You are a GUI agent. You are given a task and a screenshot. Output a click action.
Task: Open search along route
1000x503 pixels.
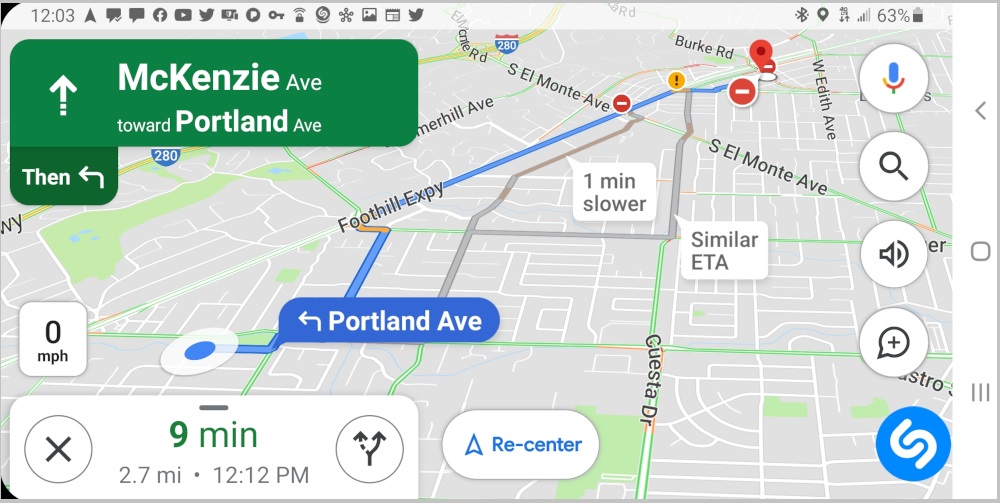894,166
